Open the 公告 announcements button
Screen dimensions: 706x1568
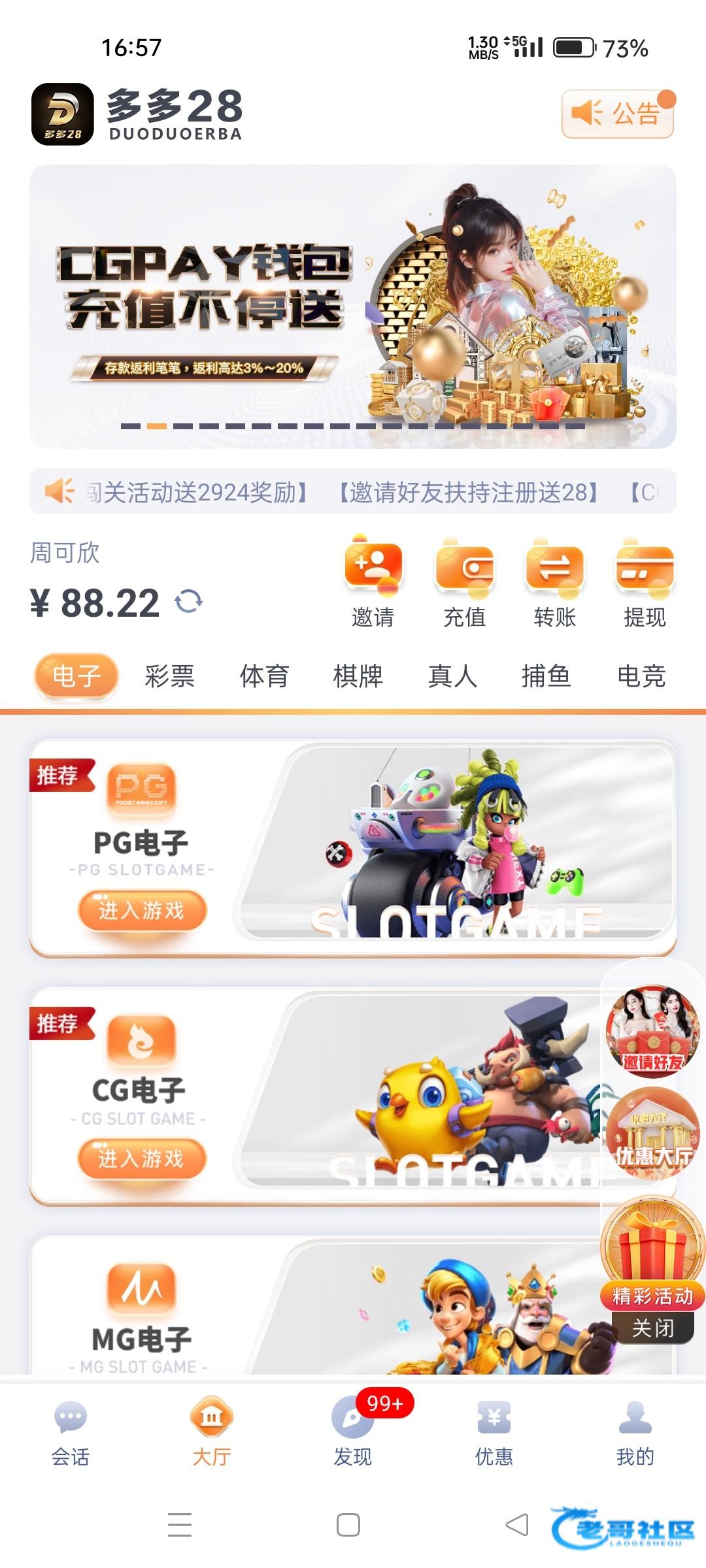617,114
